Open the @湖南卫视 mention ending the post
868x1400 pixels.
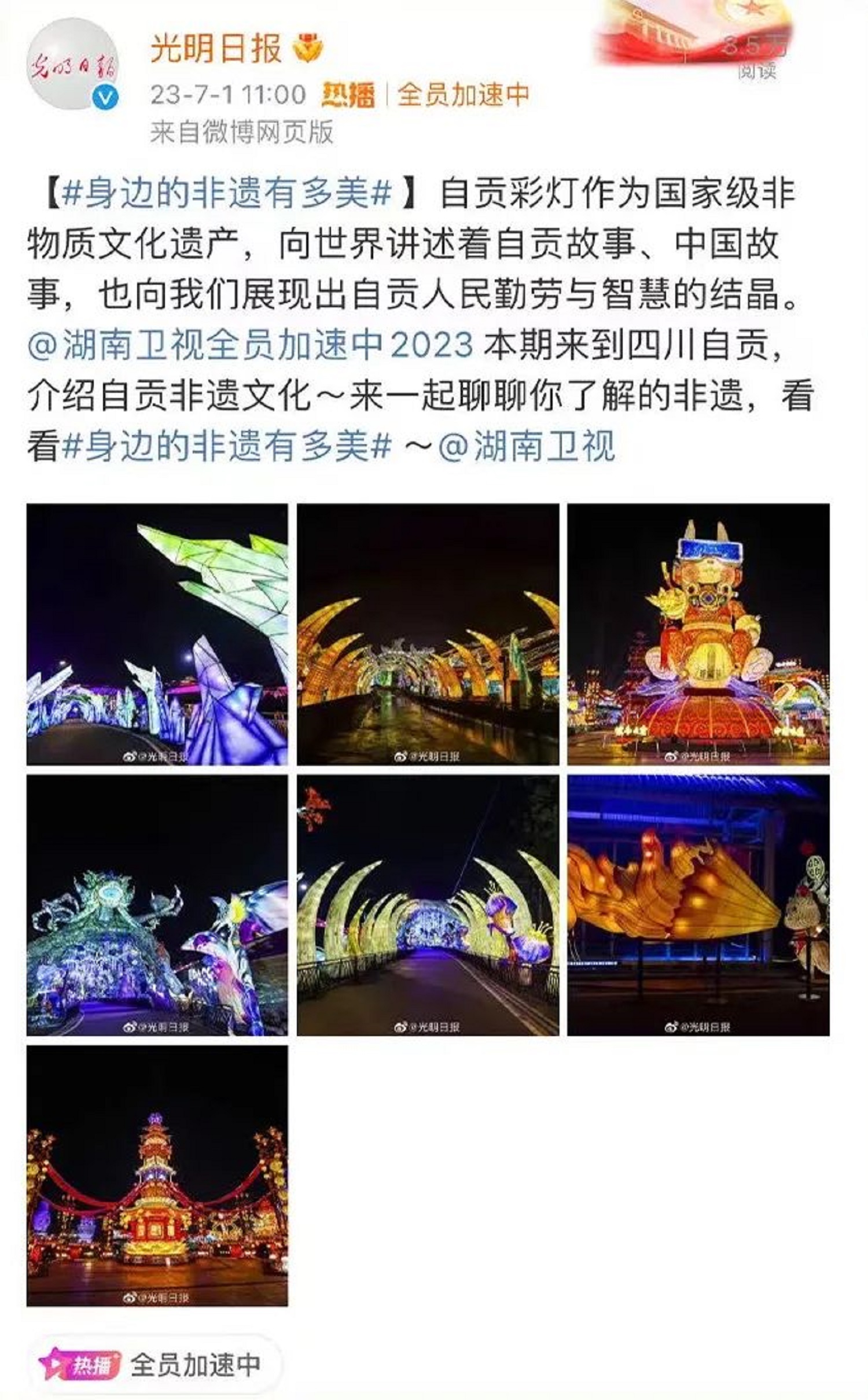[527, 446]
